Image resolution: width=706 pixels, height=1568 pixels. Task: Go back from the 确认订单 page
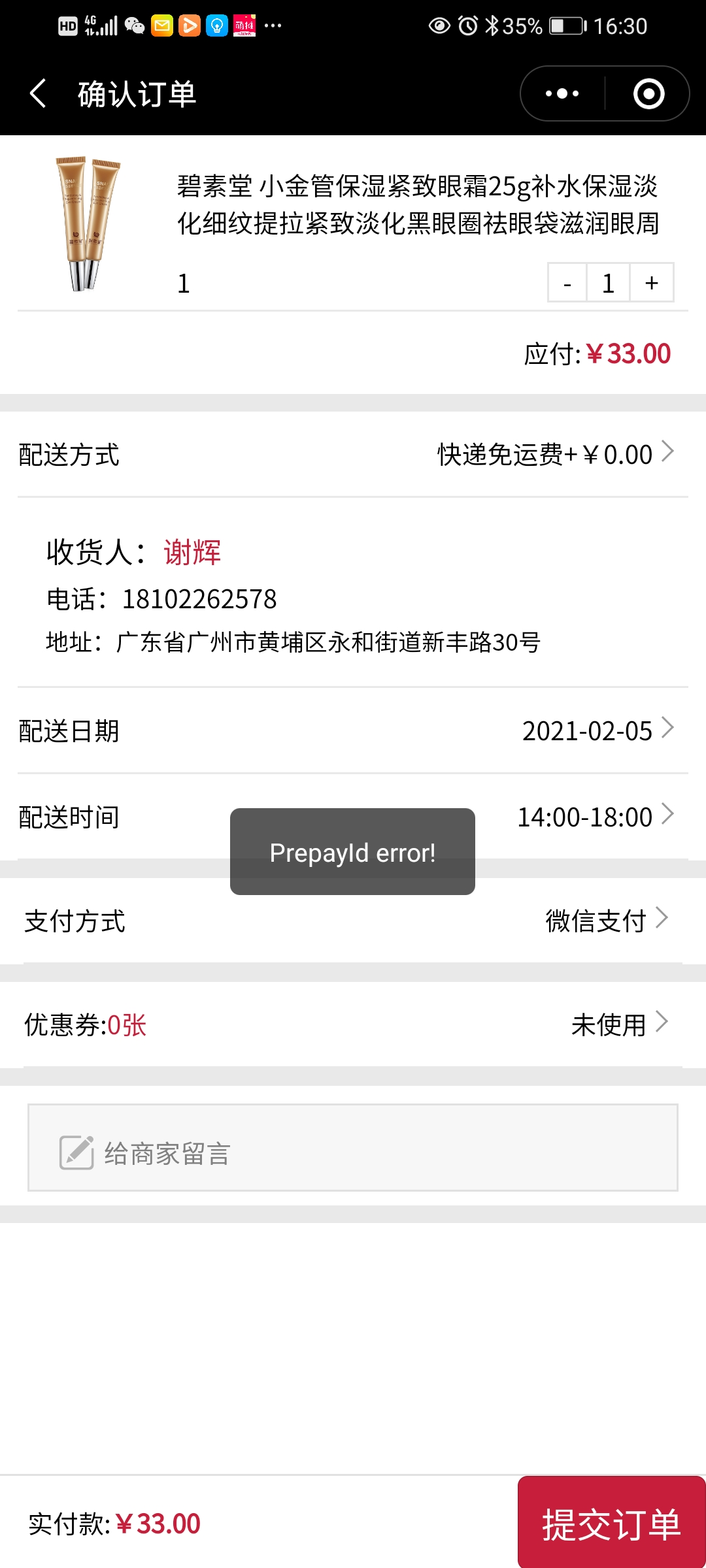(x=38, y=93)
